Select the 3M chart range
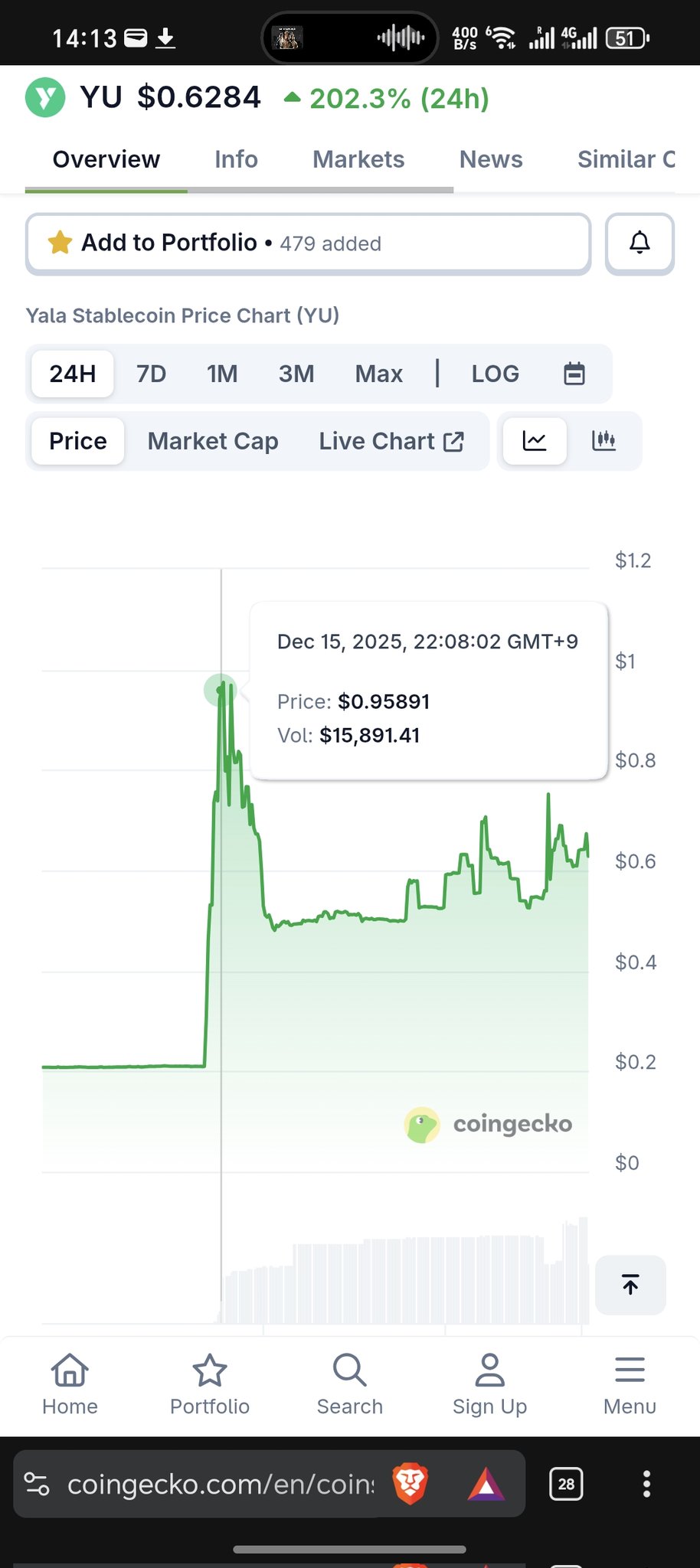Screen dimensions: 700x1568 coord(296,374)
